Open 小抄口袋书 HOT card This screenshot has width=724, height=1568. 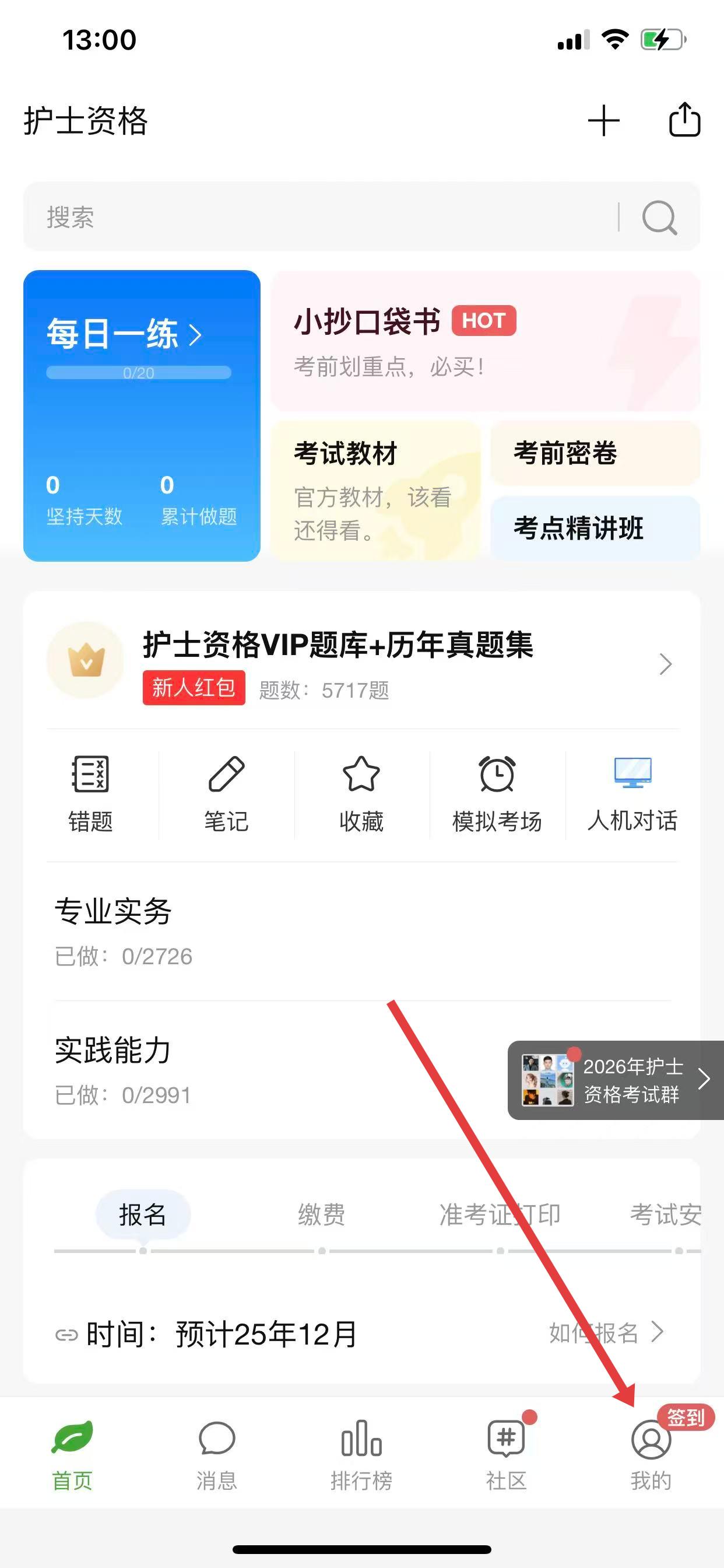tap(485, 341)
